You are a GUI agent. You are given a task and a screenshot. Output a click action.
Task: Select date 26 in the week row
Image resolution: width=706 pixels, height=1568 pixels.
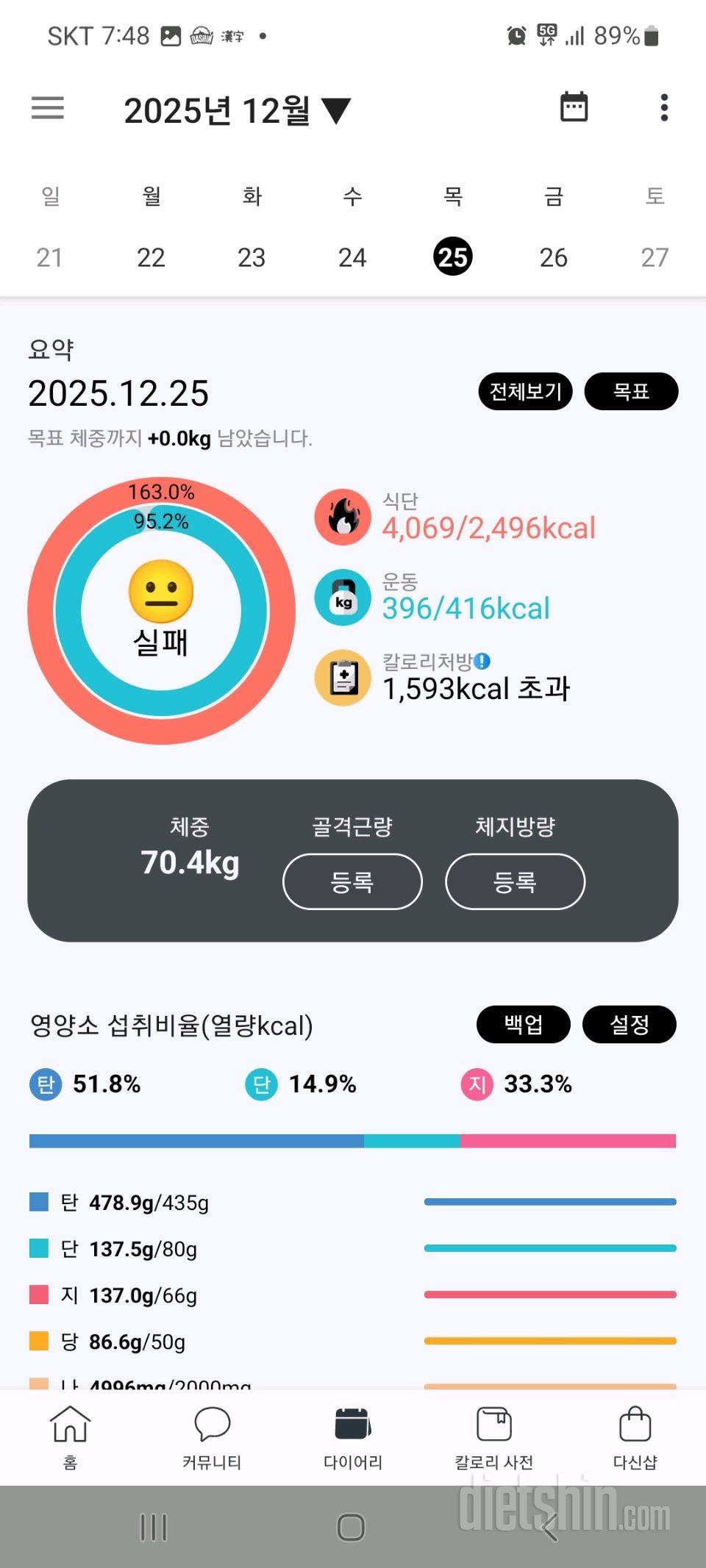pyautogui.click(x=553, y=257)
